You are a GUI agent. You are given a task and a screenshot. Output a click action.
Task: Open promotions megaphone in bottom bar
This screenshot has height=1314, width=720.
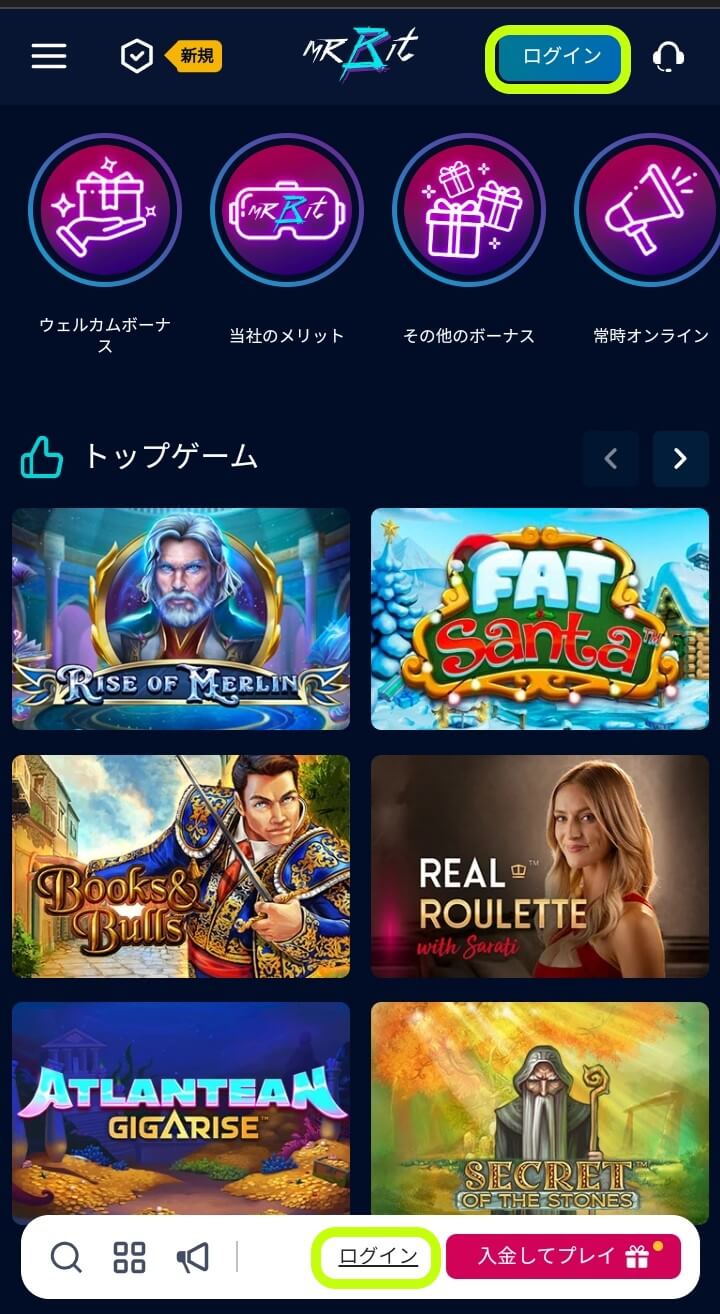192,1257
